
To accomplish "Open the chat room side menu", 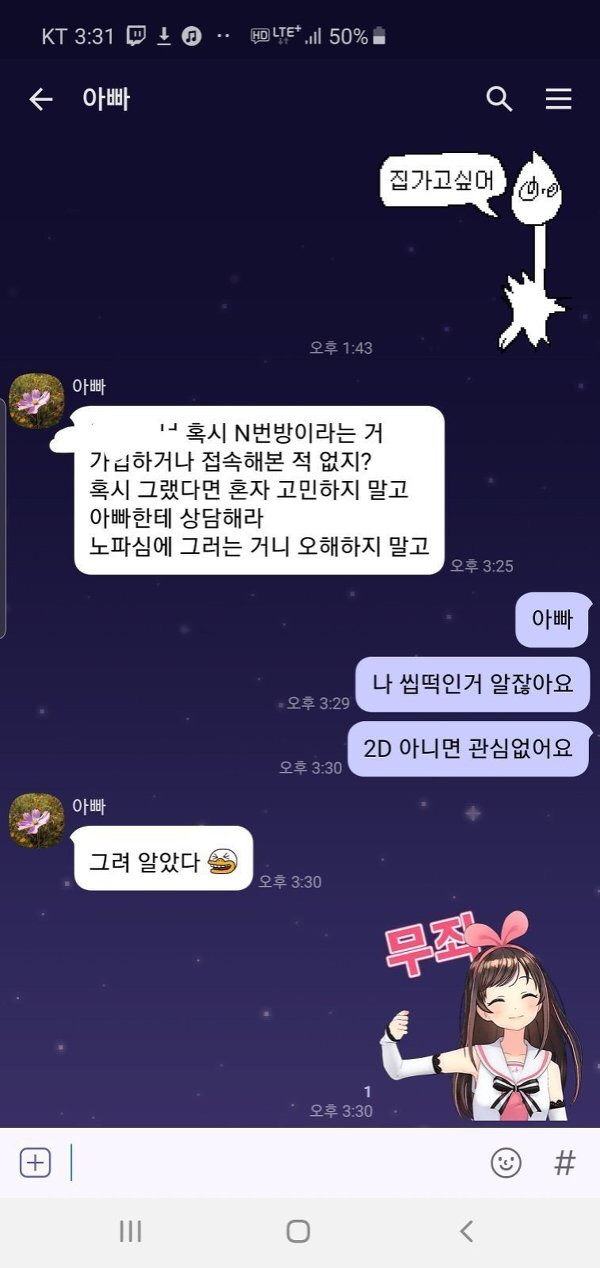I will [x=558, y=99].
